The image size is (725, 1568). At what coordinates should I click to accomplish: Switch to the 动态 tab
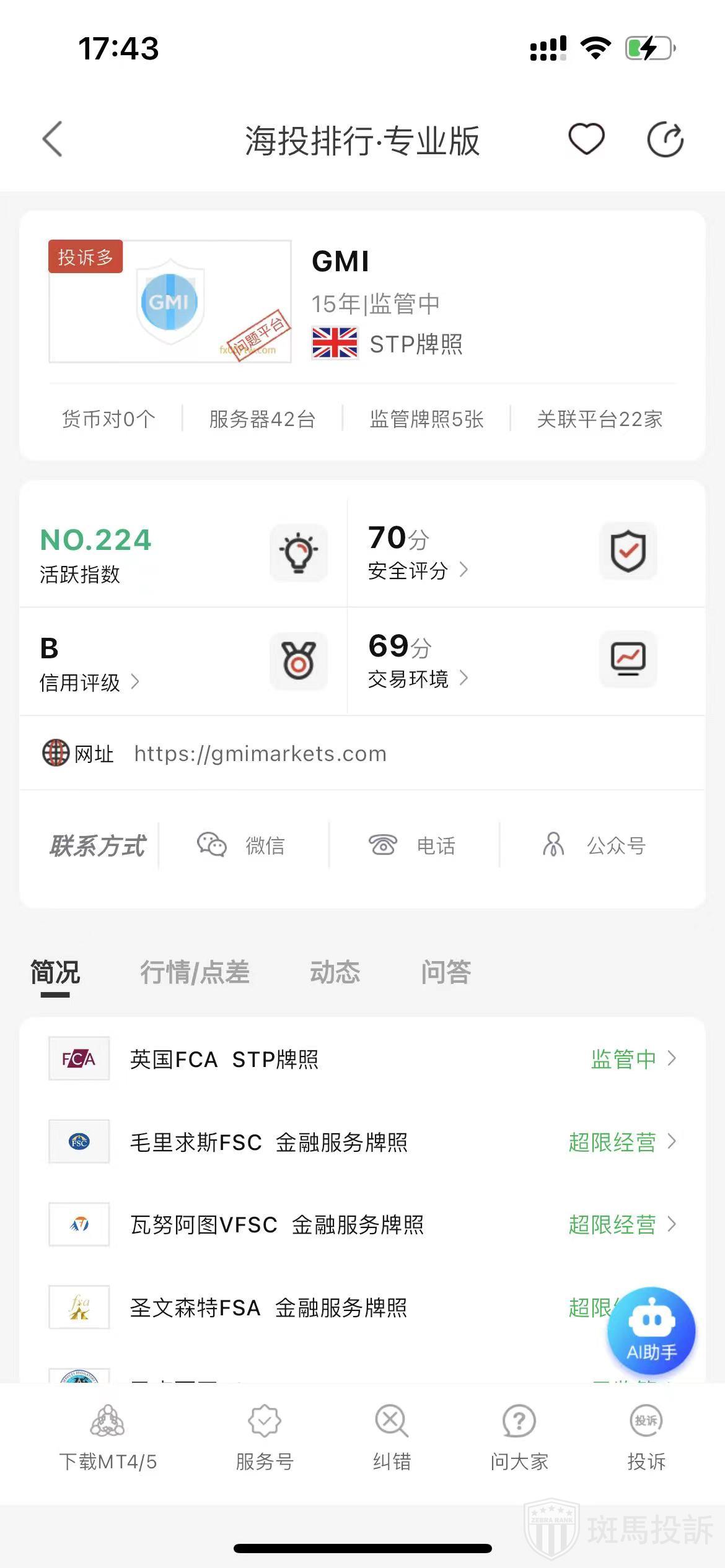335,972
